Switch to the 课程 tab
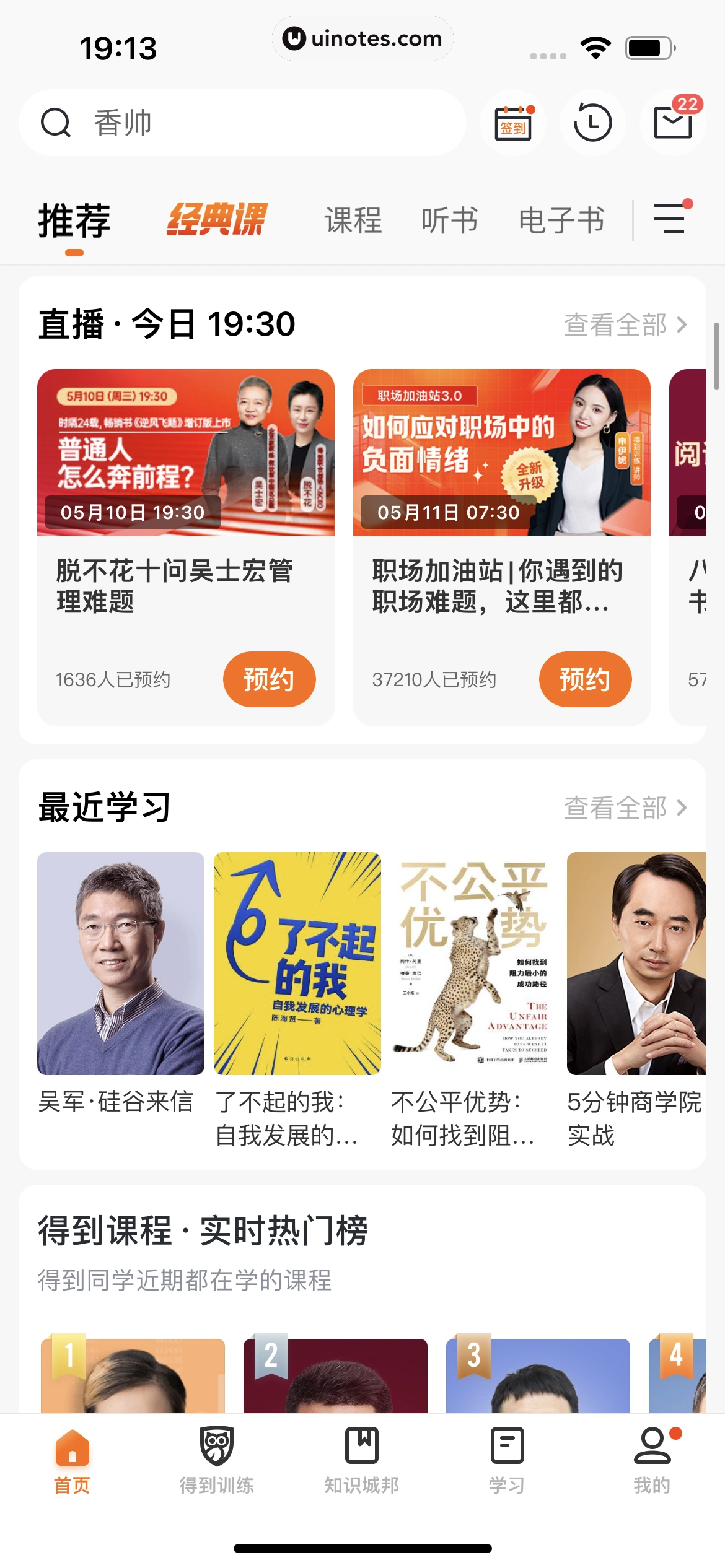Image resolution: width=725 pixels, height=1568 pixels. click(x=353, y=220)
